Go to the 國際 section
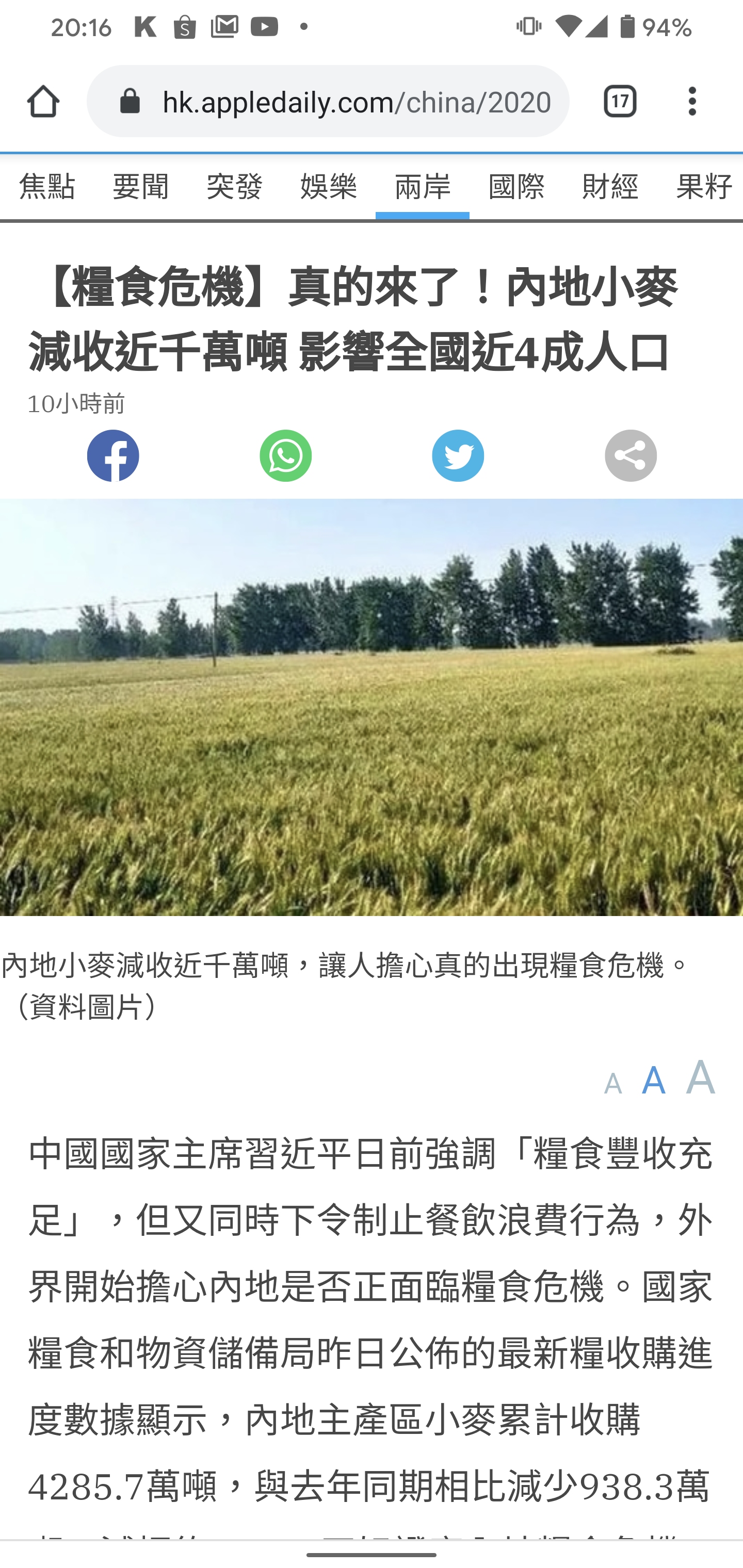This screenshot has height=1568, width=743. (x=516, y=186)
